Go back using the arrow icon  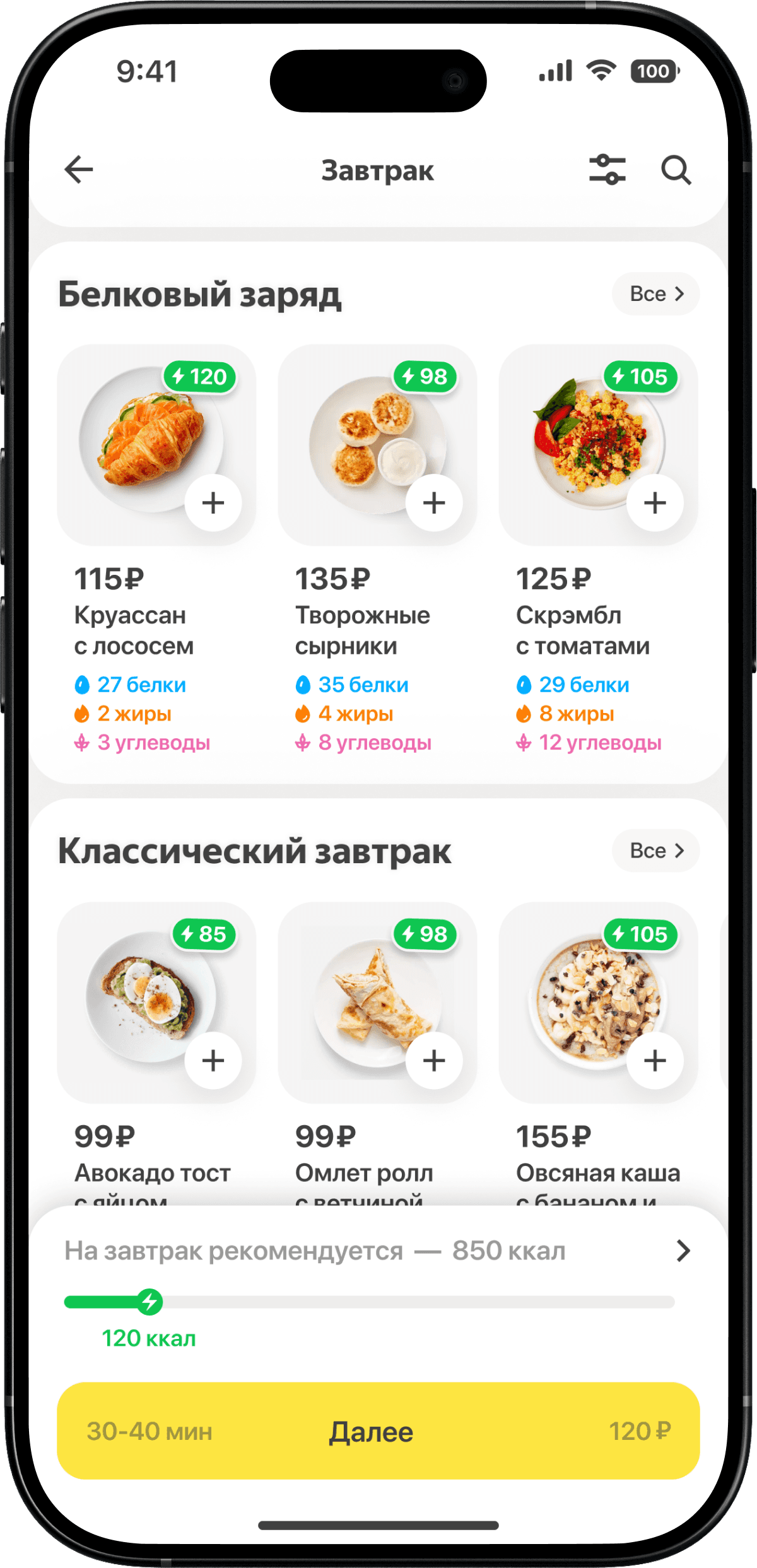pos(79,170)
